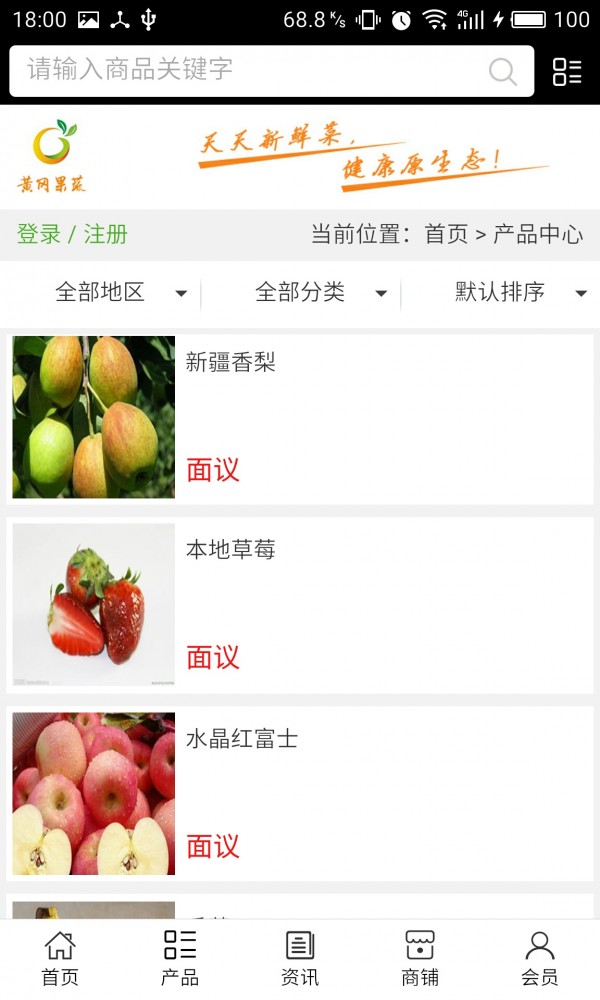Tap the product keyword search field
600x1000 pixels.
[x=250, y=70]
